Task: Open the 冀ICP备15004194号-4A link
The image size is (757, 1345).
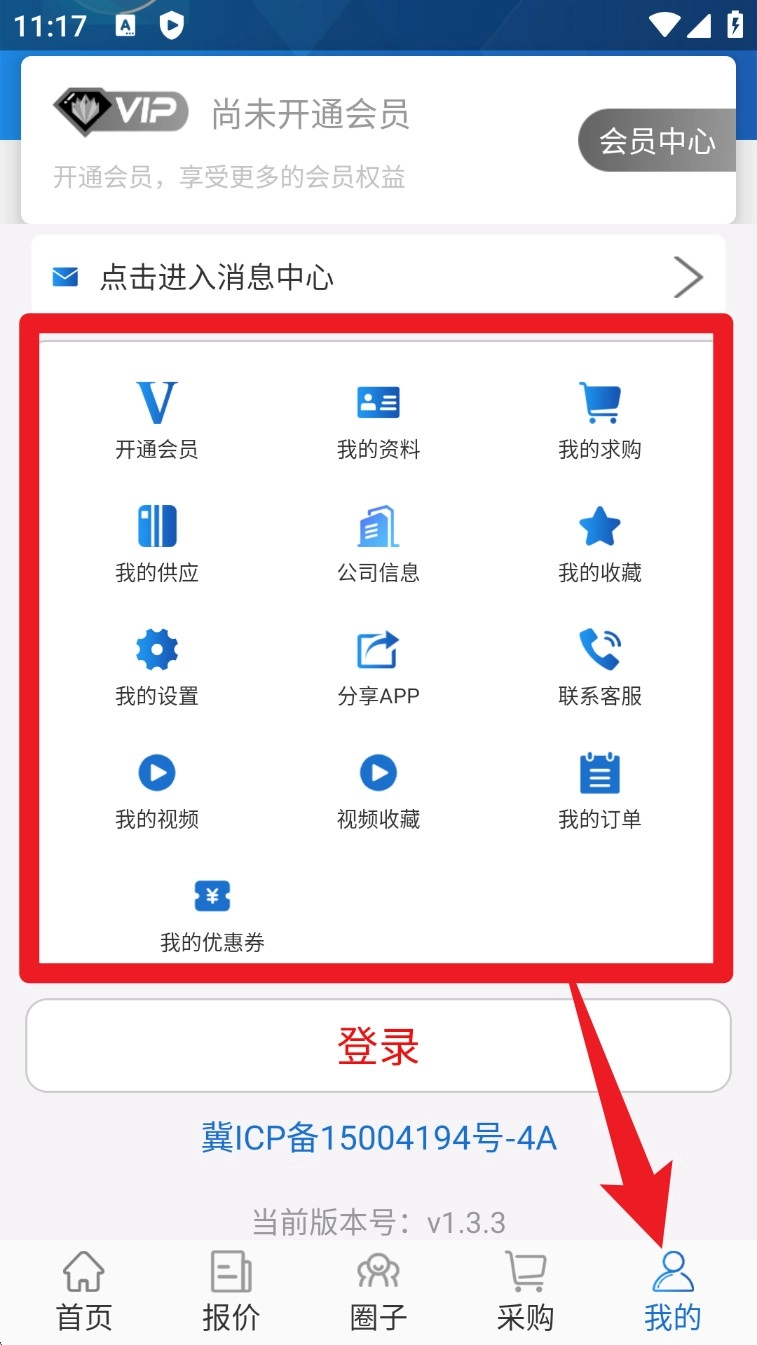Action: 378,1138
